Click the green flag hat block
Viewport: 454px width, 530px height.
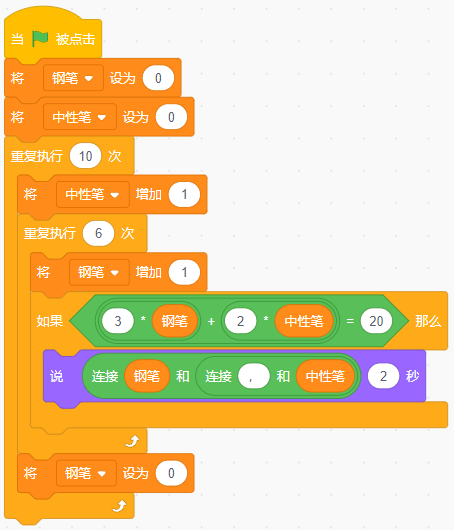click(x=53, y=39)
